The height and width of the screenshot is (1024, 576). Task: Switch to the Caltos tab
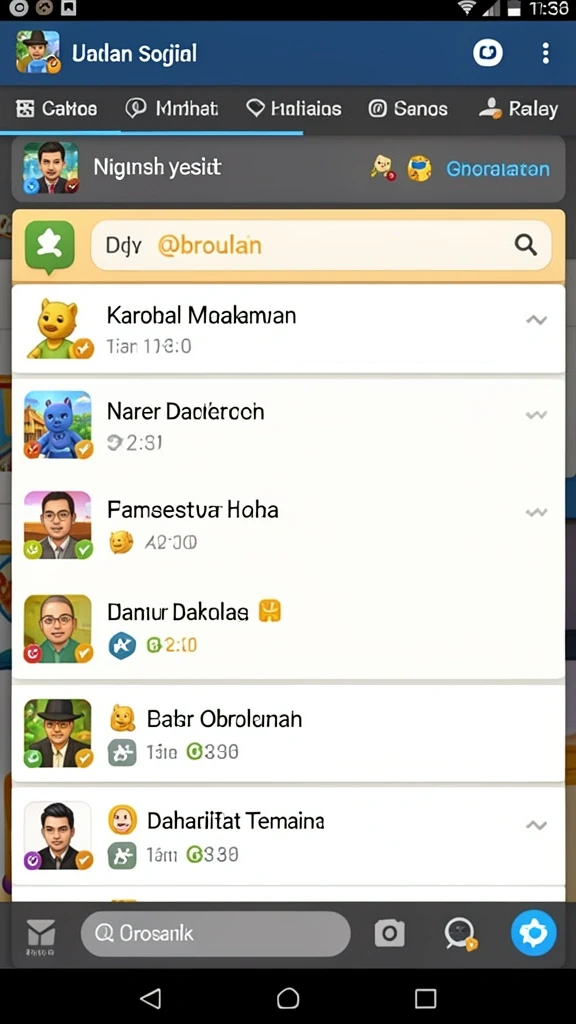coord(57,108)
